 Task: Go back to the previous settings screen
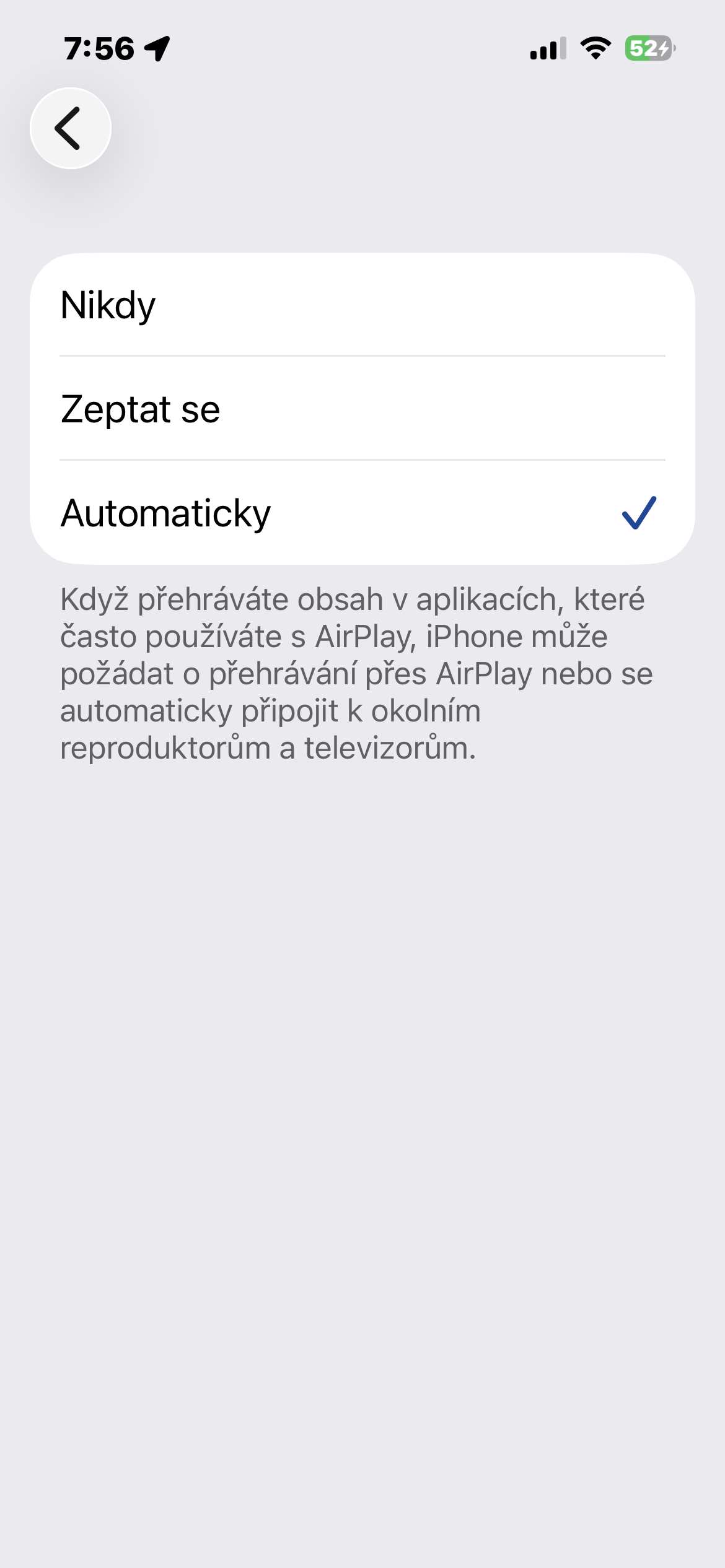tap(70, 128)
